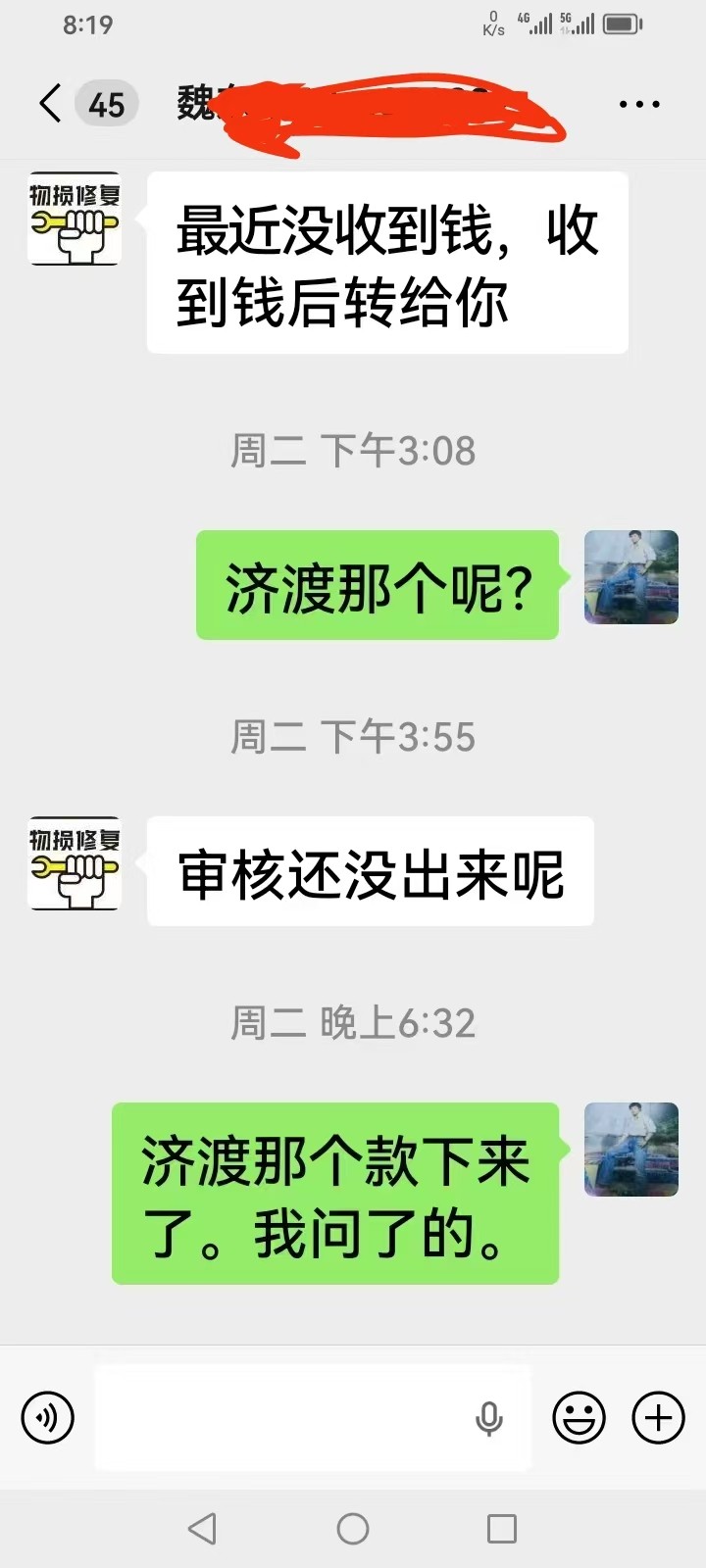Go back to the chat list
This screenshot has width=706, height=1568.
click(x=50, y=103)
